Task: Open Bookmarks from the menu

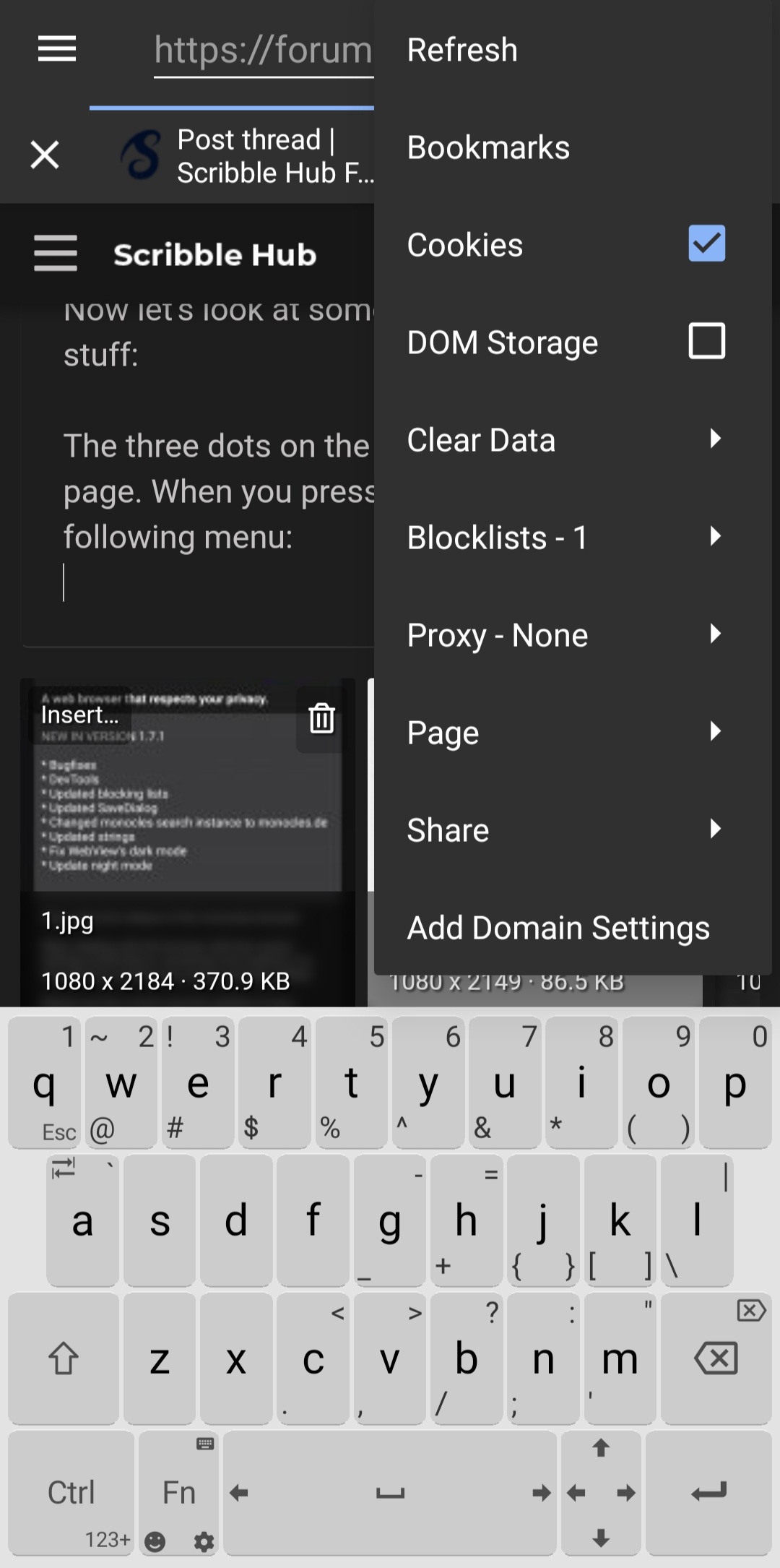Action: 488,148
